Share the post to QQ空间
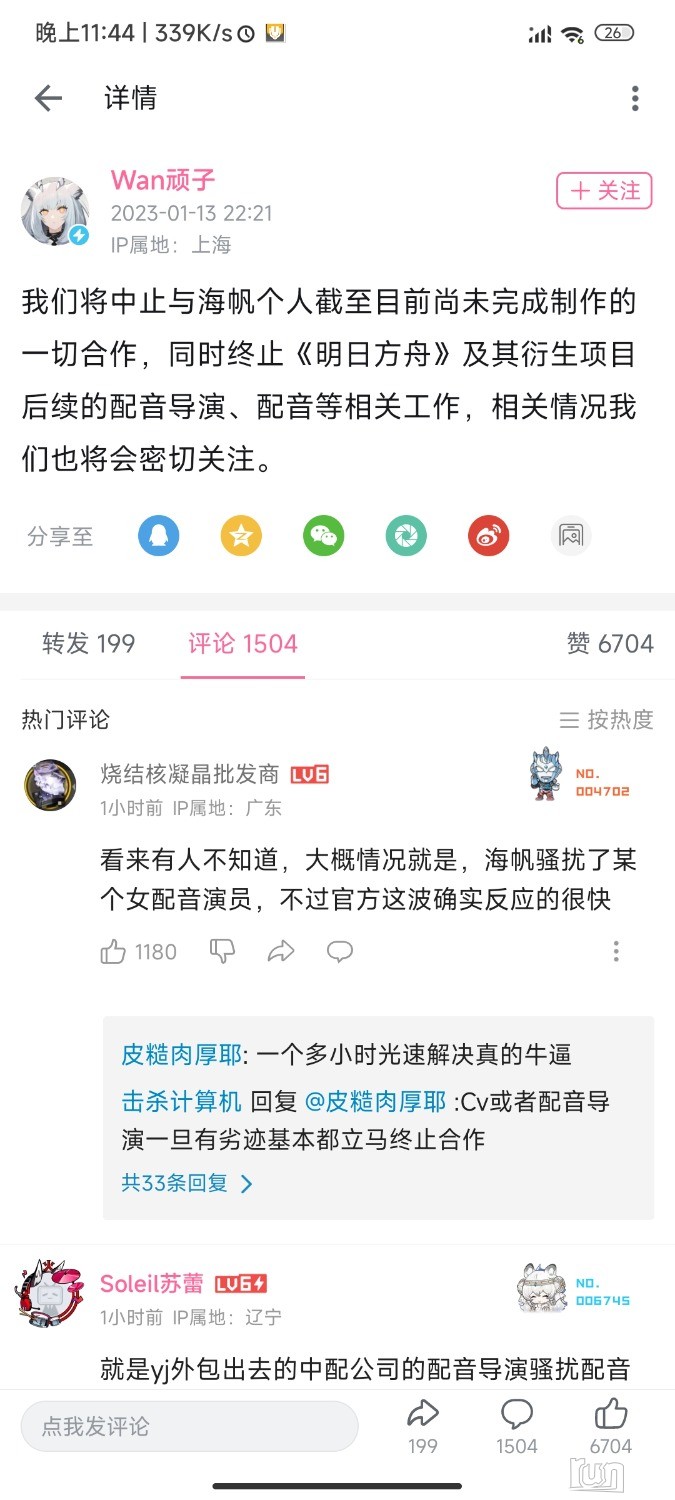The width and height of the screenshot is (675, 1500). 241,536
